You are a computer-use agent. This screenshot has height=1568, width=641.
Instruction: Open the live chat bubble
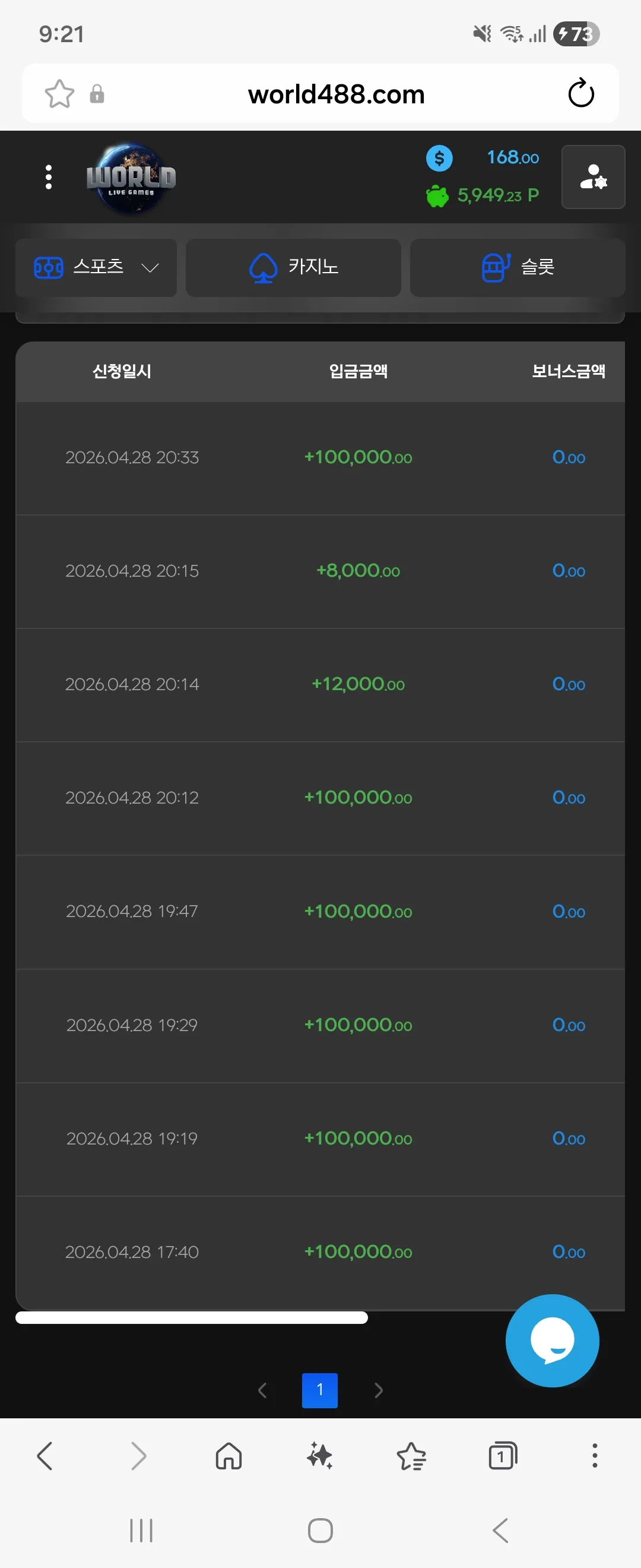(552, 1341)
